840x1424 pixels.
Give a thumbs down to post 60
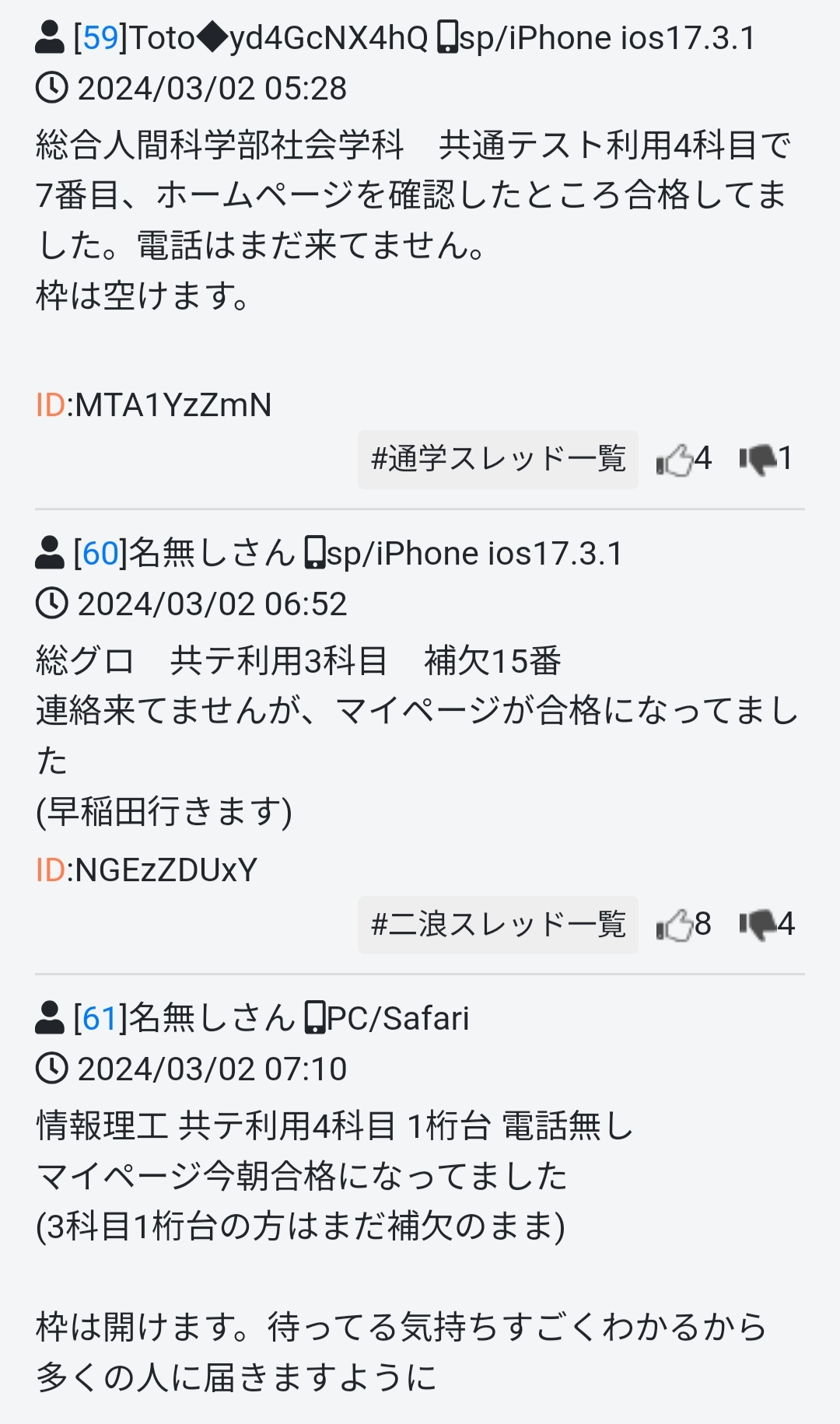[x=758, y=924]
